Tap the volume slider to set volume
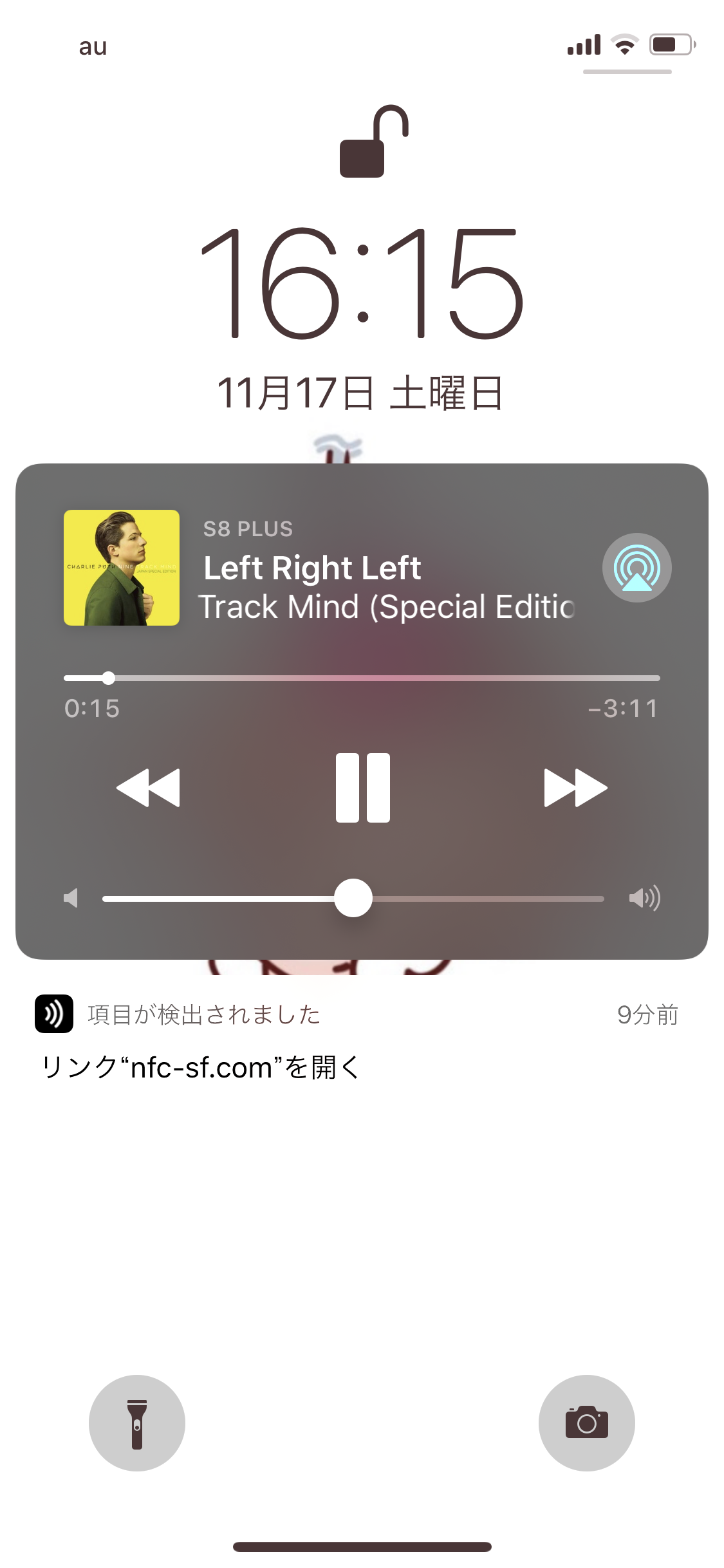Viewport: 724px width, 1568px height. click(450, 899)
